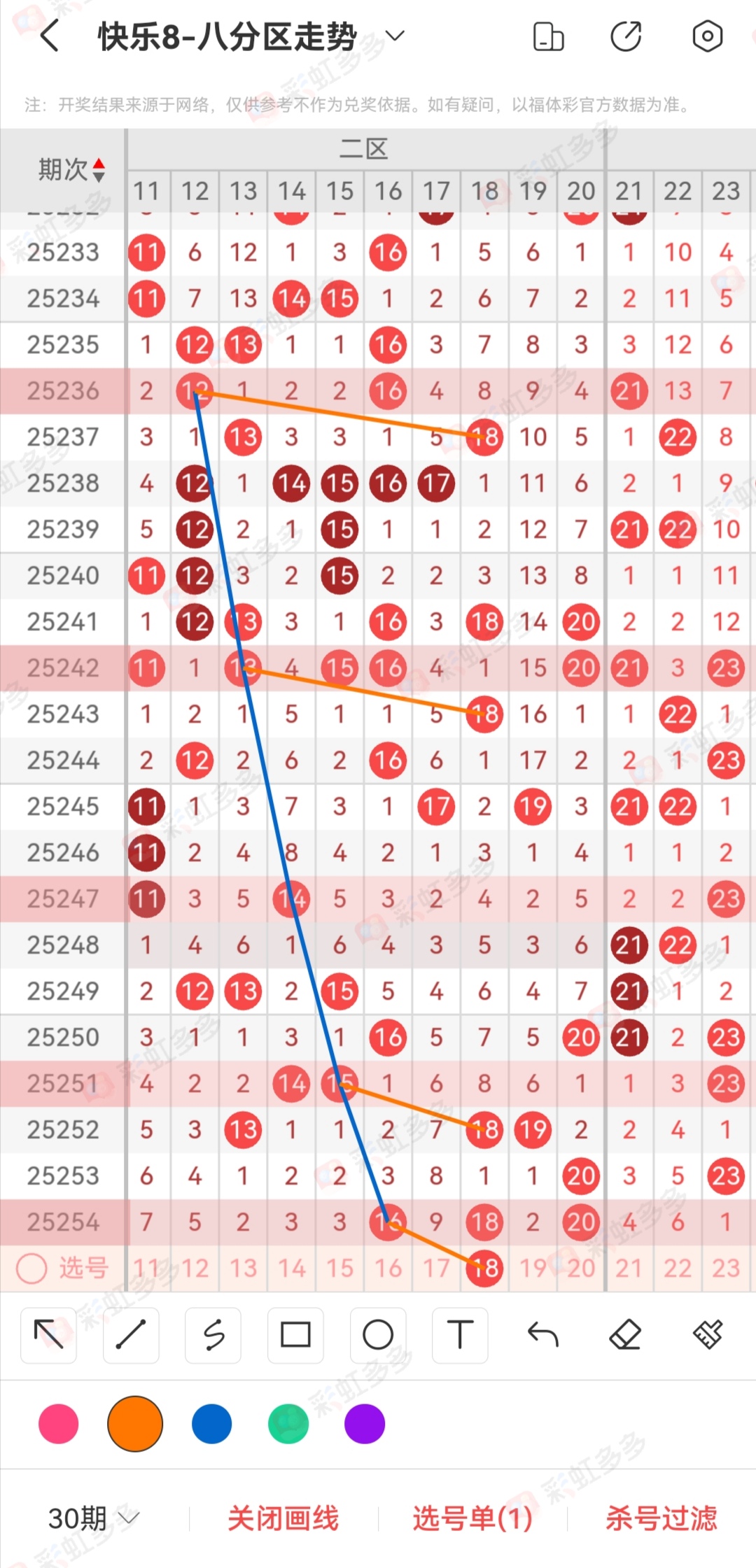Select the arrow drawing tool

(48, 1334)
